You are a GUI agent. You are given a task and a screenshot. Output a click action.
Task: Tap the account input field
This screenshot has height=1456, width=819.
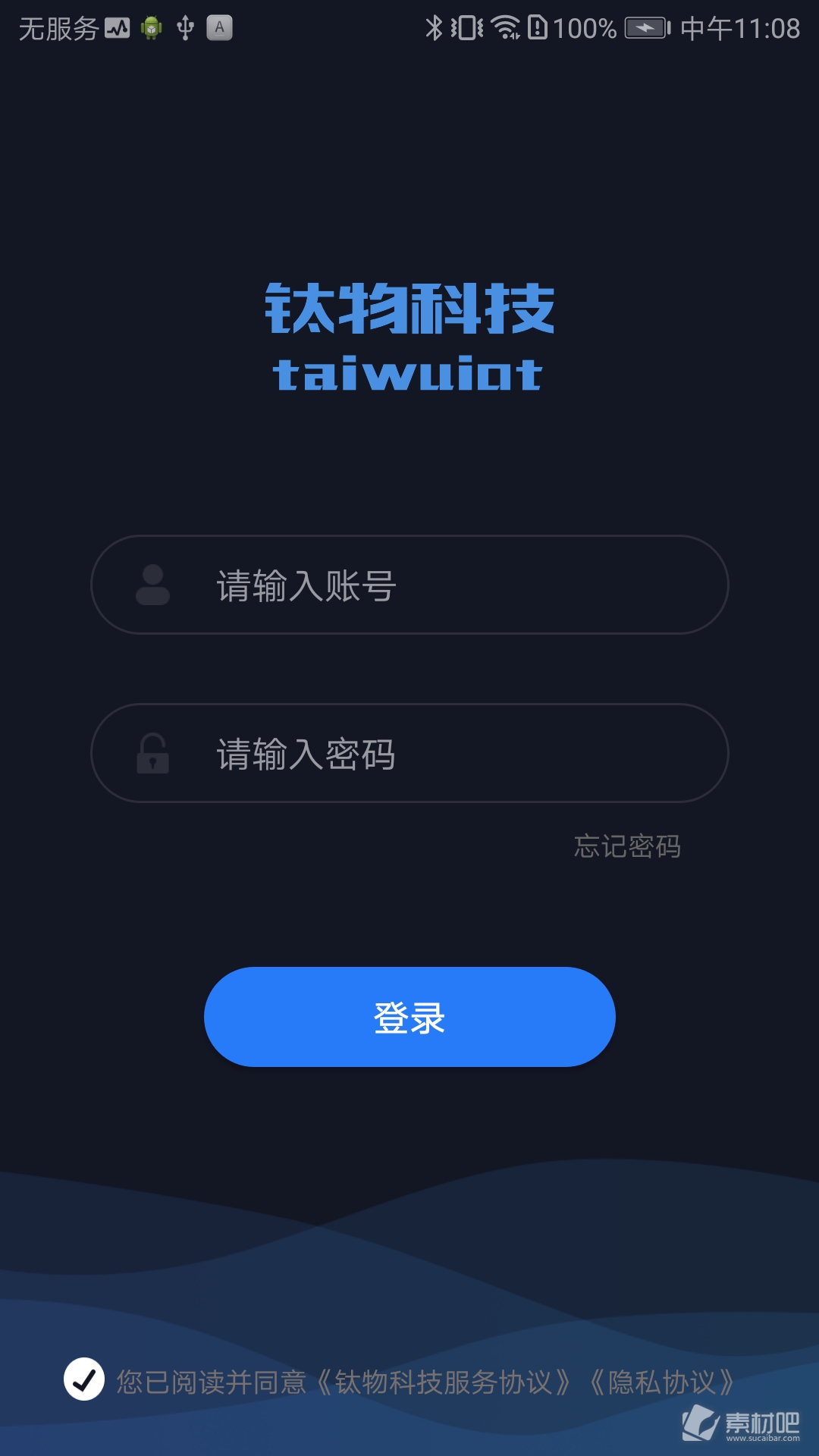pyautogui.click(x=409, y=585)
